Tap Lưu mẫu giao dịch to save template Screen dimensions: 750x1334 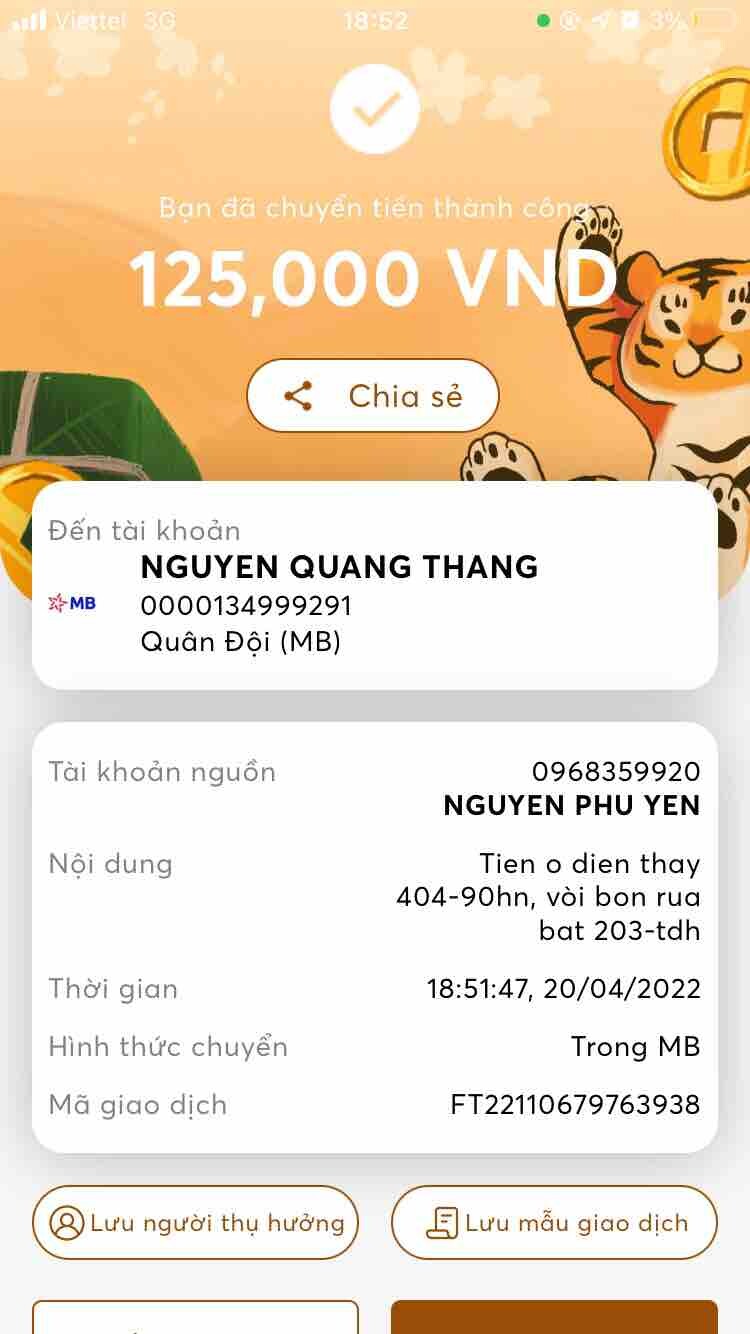coord(554,1222)
